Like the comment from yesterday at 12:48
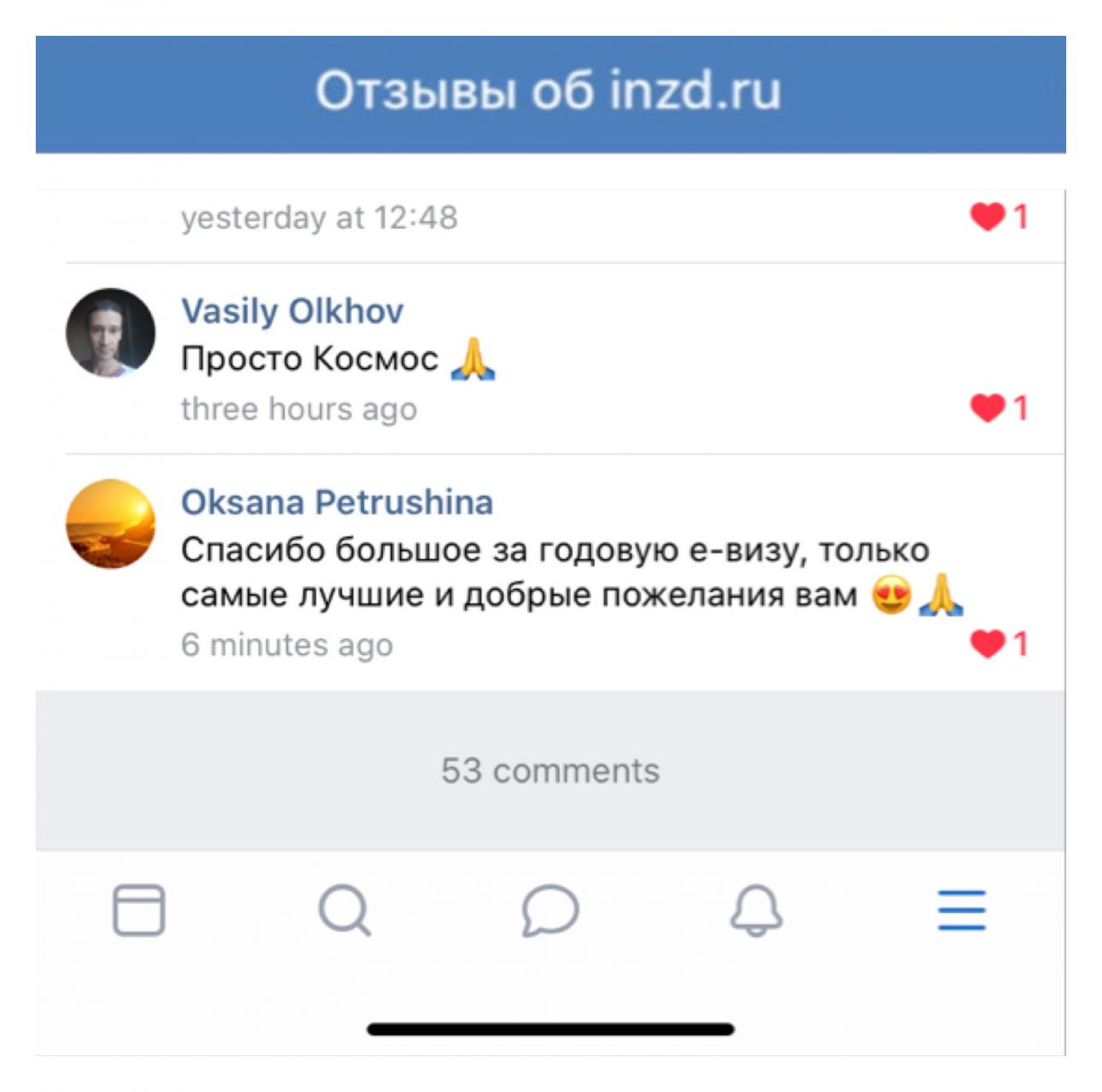 point(988,218)
